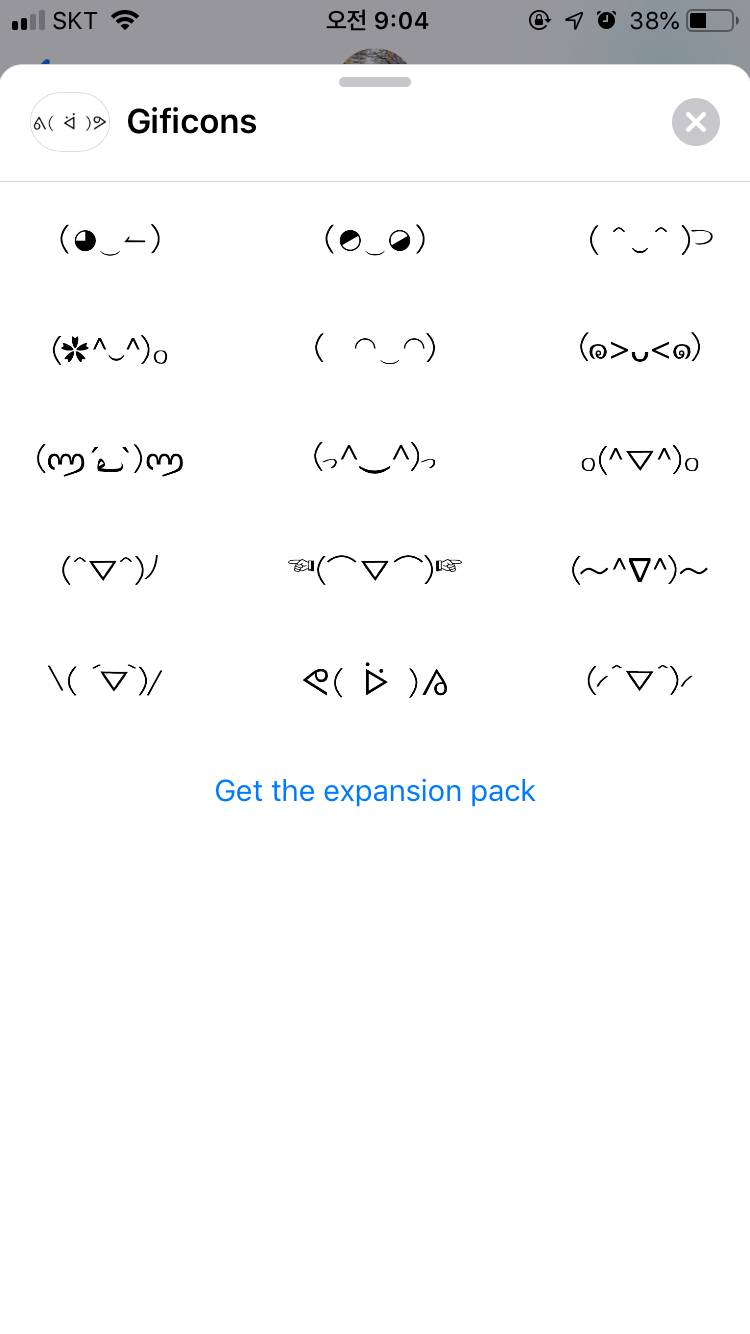
Task: Tap the grabber handle at the top
Action: [375, 82]
